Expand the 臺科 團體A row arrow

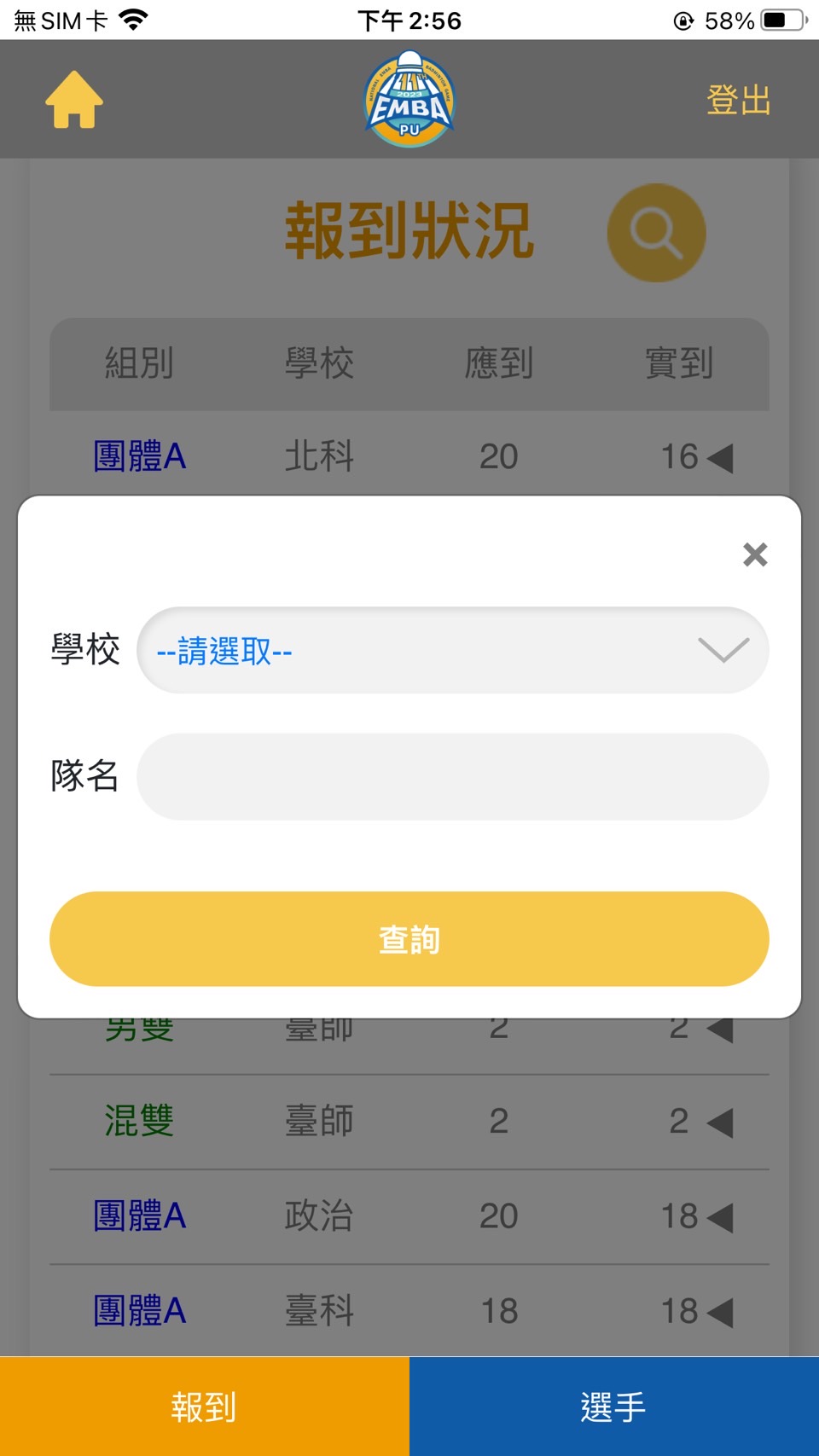720,1312
